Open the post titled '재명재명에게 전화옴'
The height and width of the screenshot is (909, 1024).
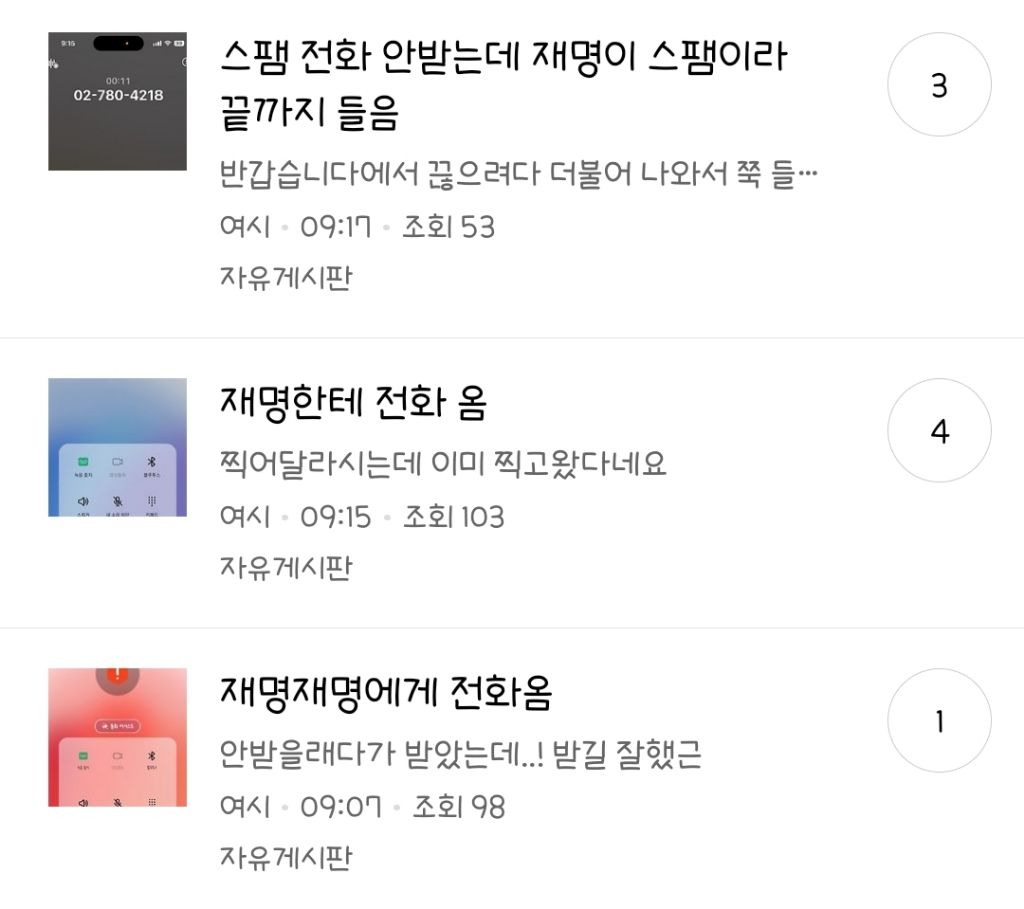coord(386,692)
